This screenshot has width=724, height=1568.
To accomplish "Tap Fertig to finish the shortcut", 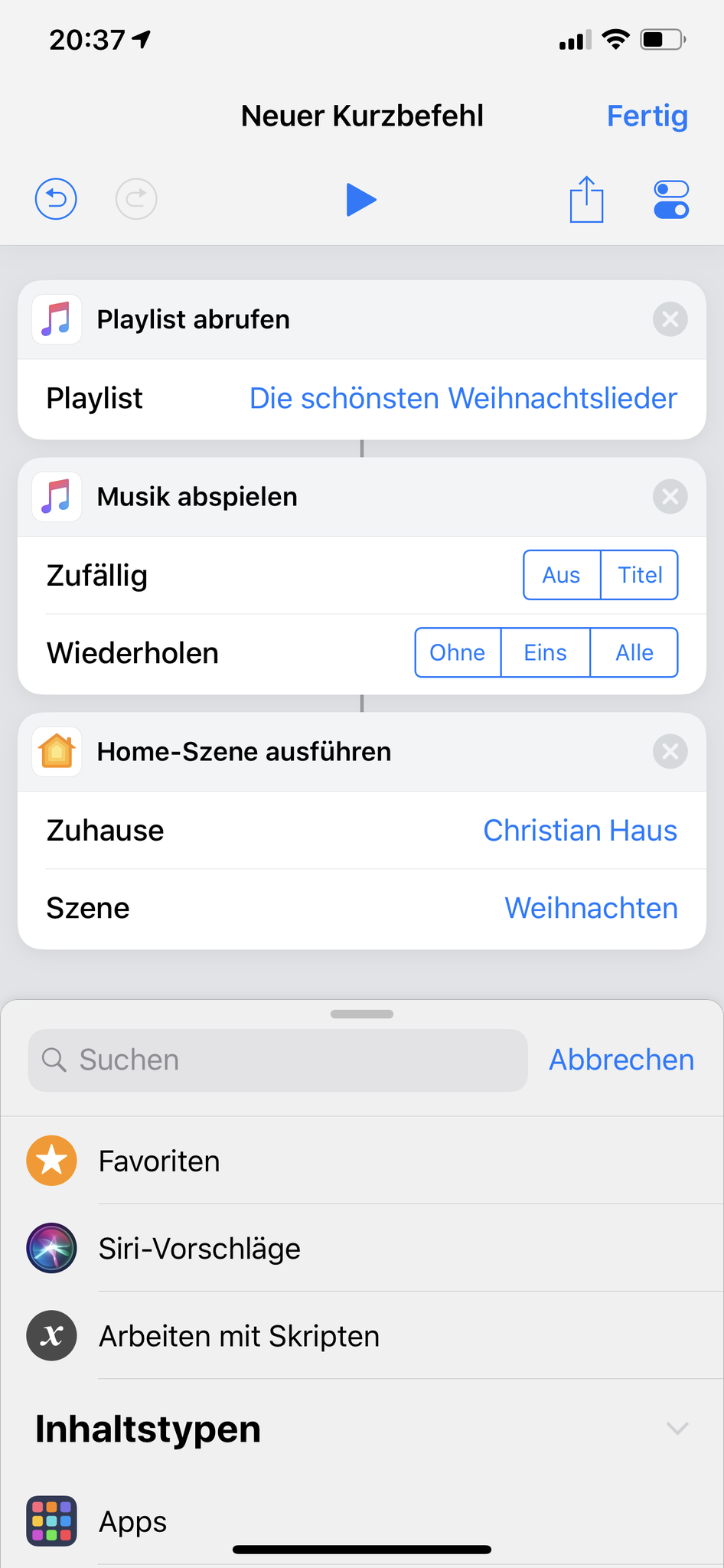I will [647, 116].
